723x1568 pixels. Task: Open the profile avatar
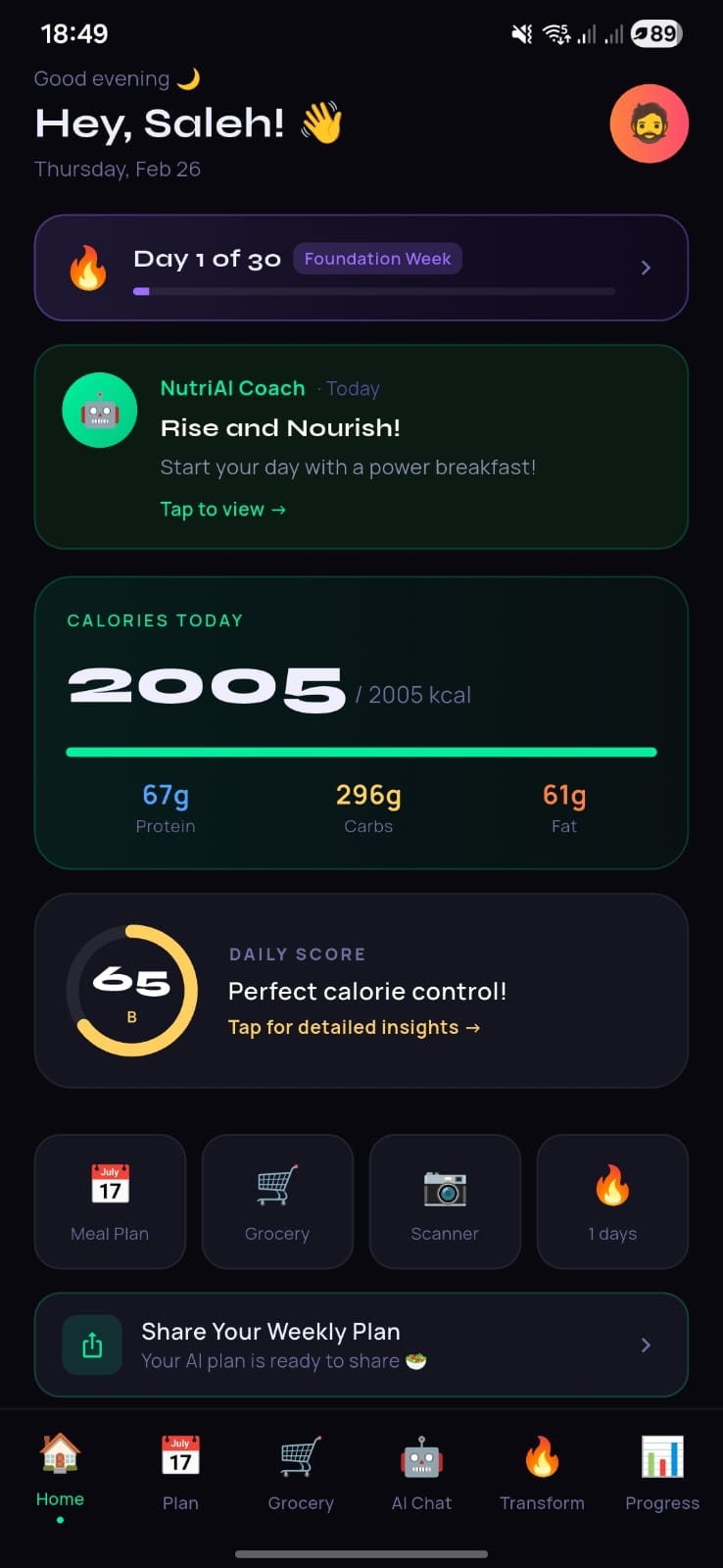click(649, 123)
